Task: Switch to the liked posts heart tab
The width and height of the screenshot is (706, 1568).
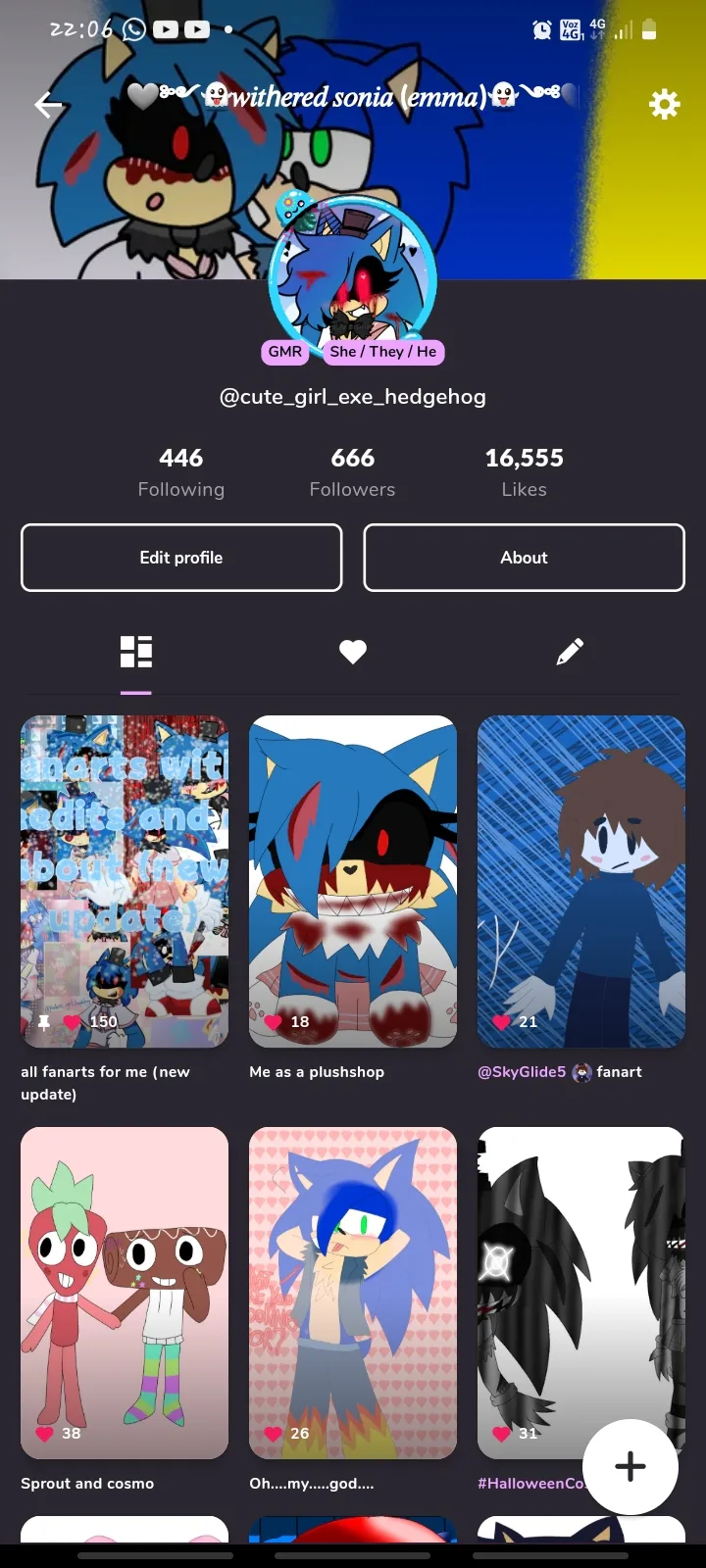Action: 353,652
